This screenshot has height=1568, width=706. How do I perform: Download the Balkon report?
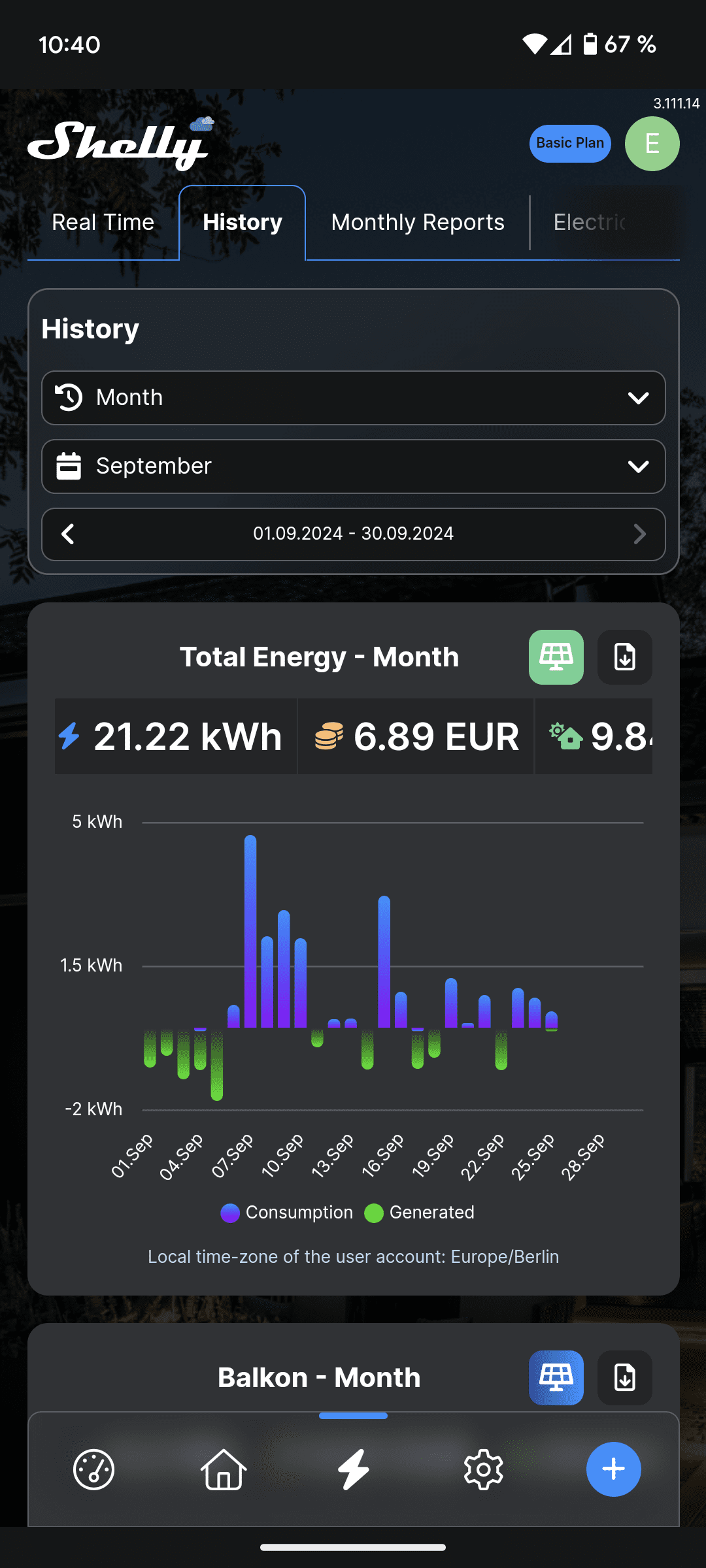pos(625,1378)
